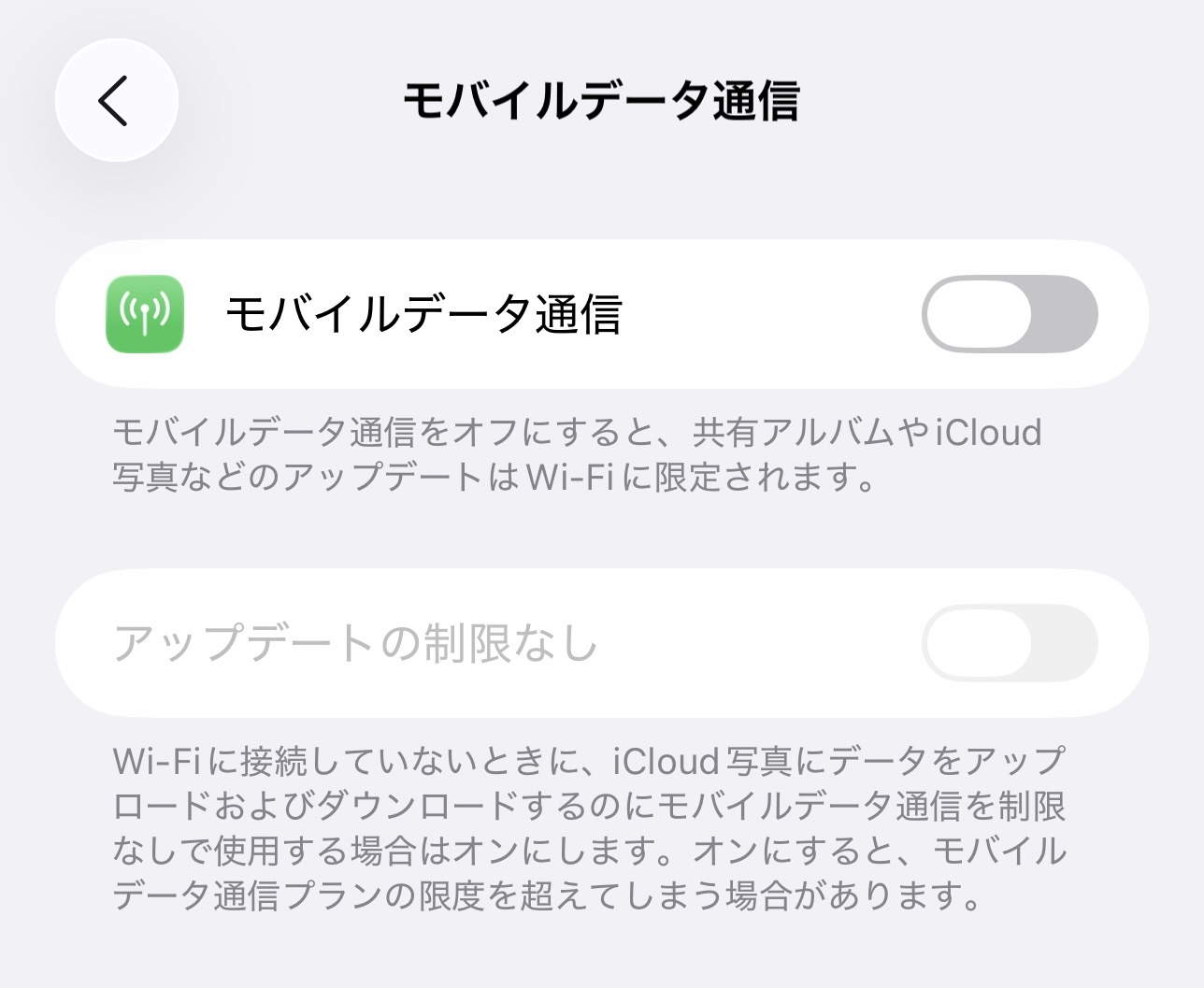The height and width of the screenshot is (988, 1204).
Task: Go back to the previous settings page
Action: [116, 100]
